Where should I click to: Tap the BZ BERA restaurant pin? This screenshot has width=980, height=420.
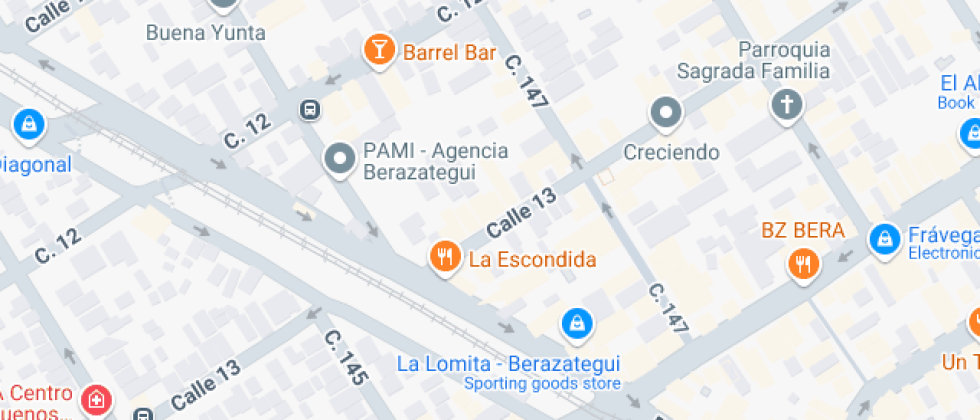804,265
